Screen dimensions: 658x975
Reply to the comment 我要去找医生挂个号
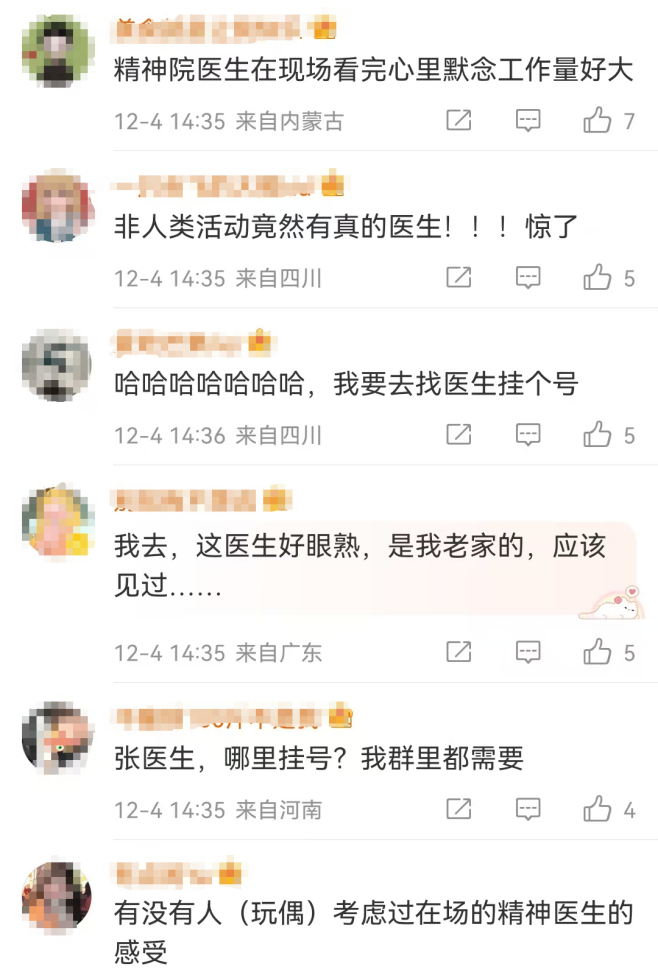pyautogui.click(x=528, y=434)
